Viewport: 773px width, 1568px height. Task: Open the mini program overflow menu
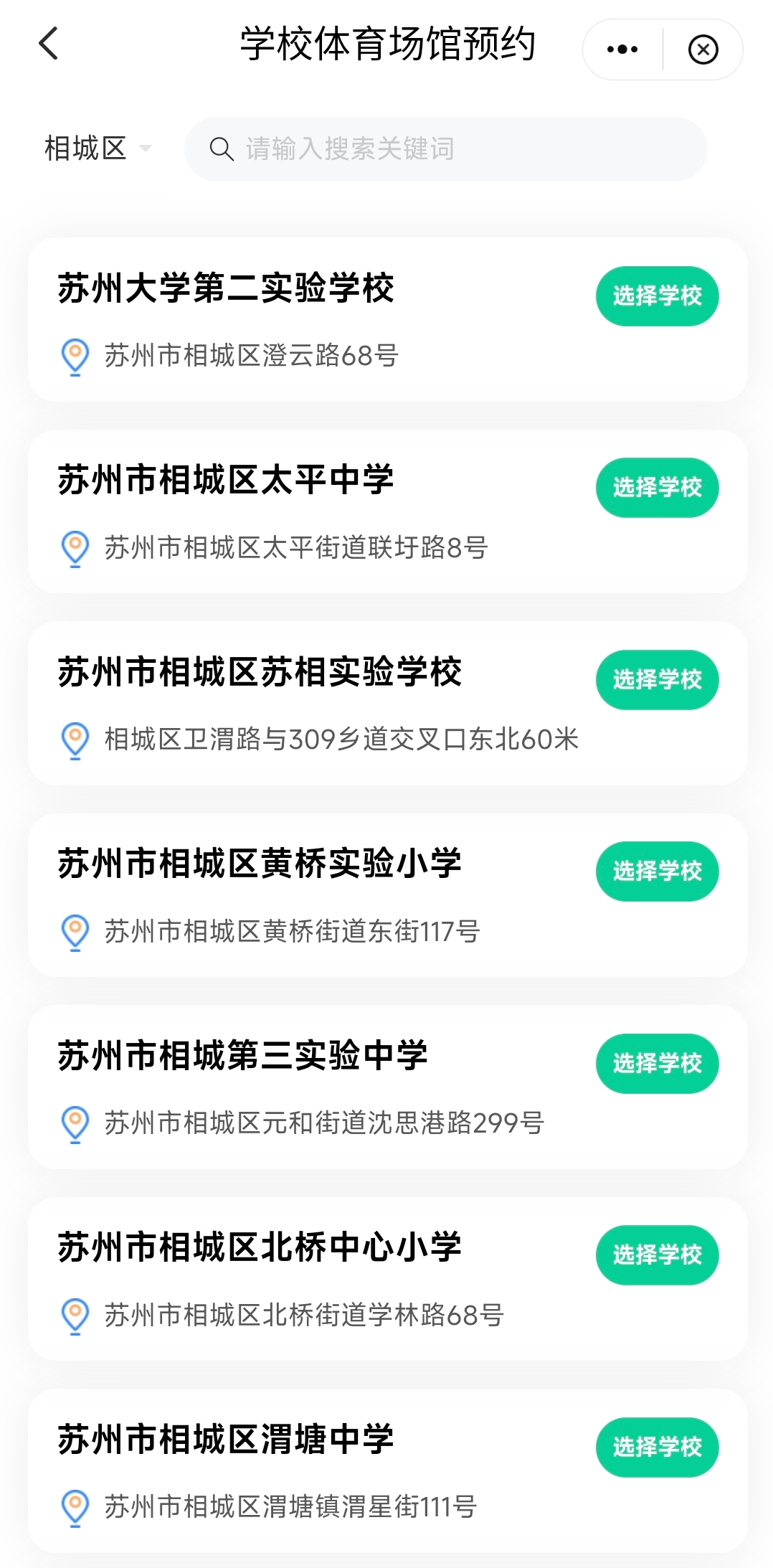[622, 49]
